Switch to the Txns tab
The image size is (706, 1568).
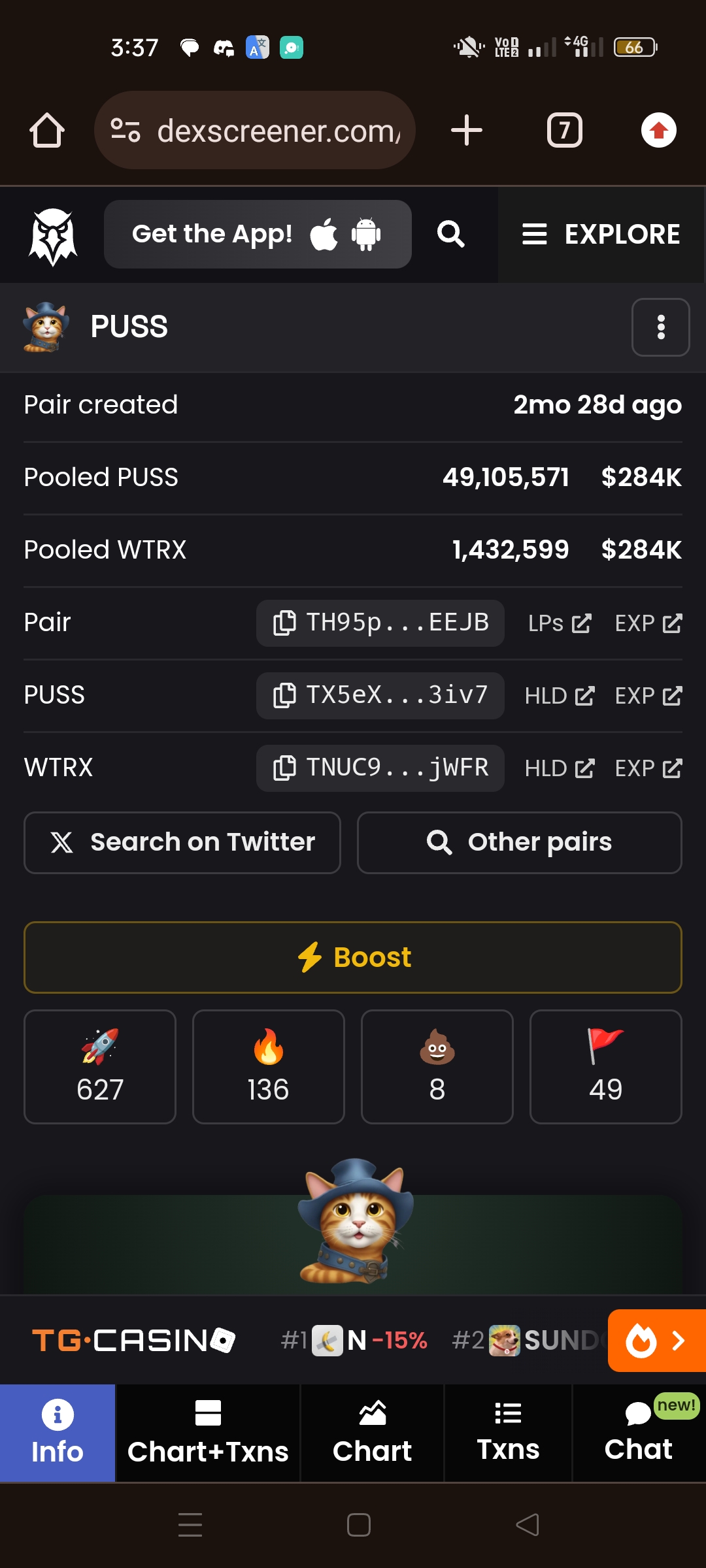[x=509, y=1433]
